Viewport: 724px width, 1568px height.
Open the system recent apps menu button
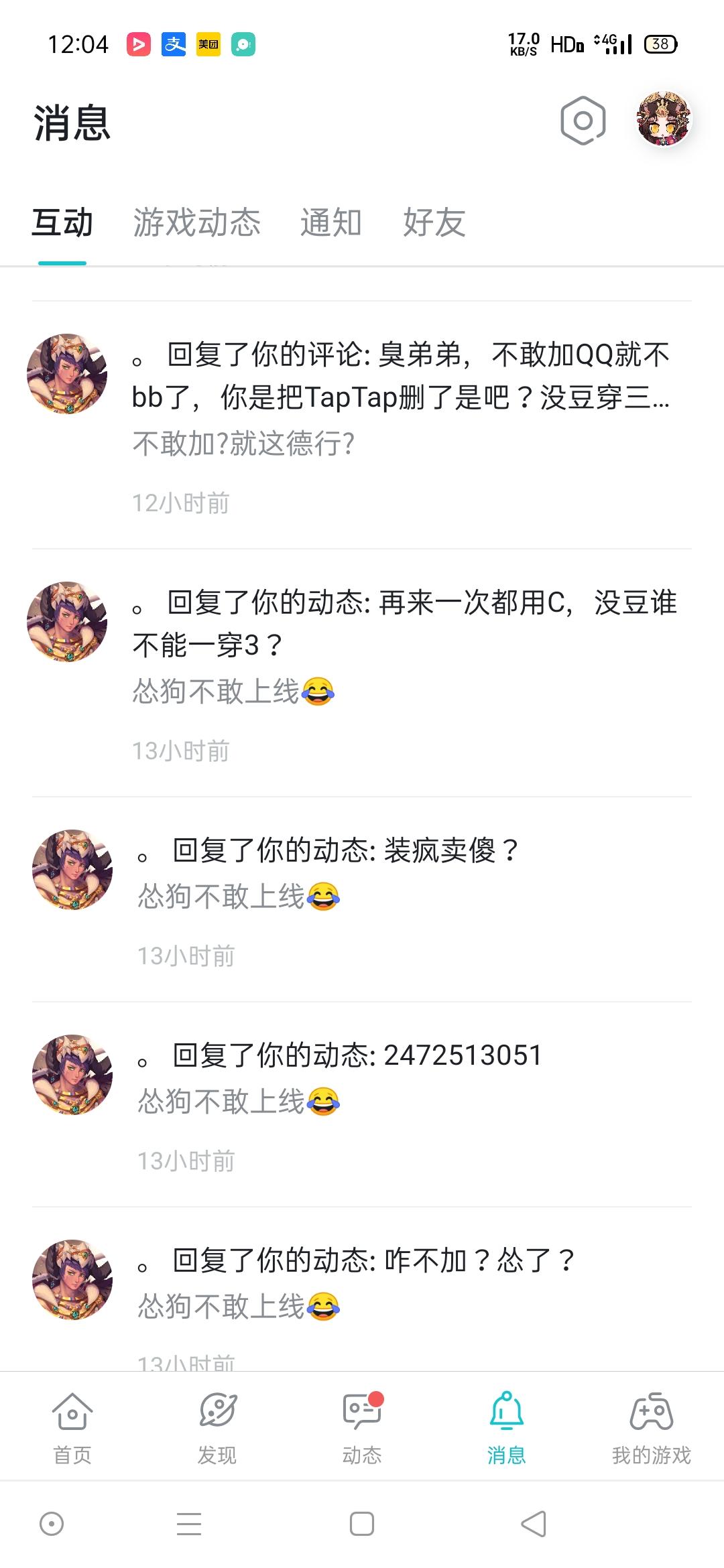(189, 1524)
